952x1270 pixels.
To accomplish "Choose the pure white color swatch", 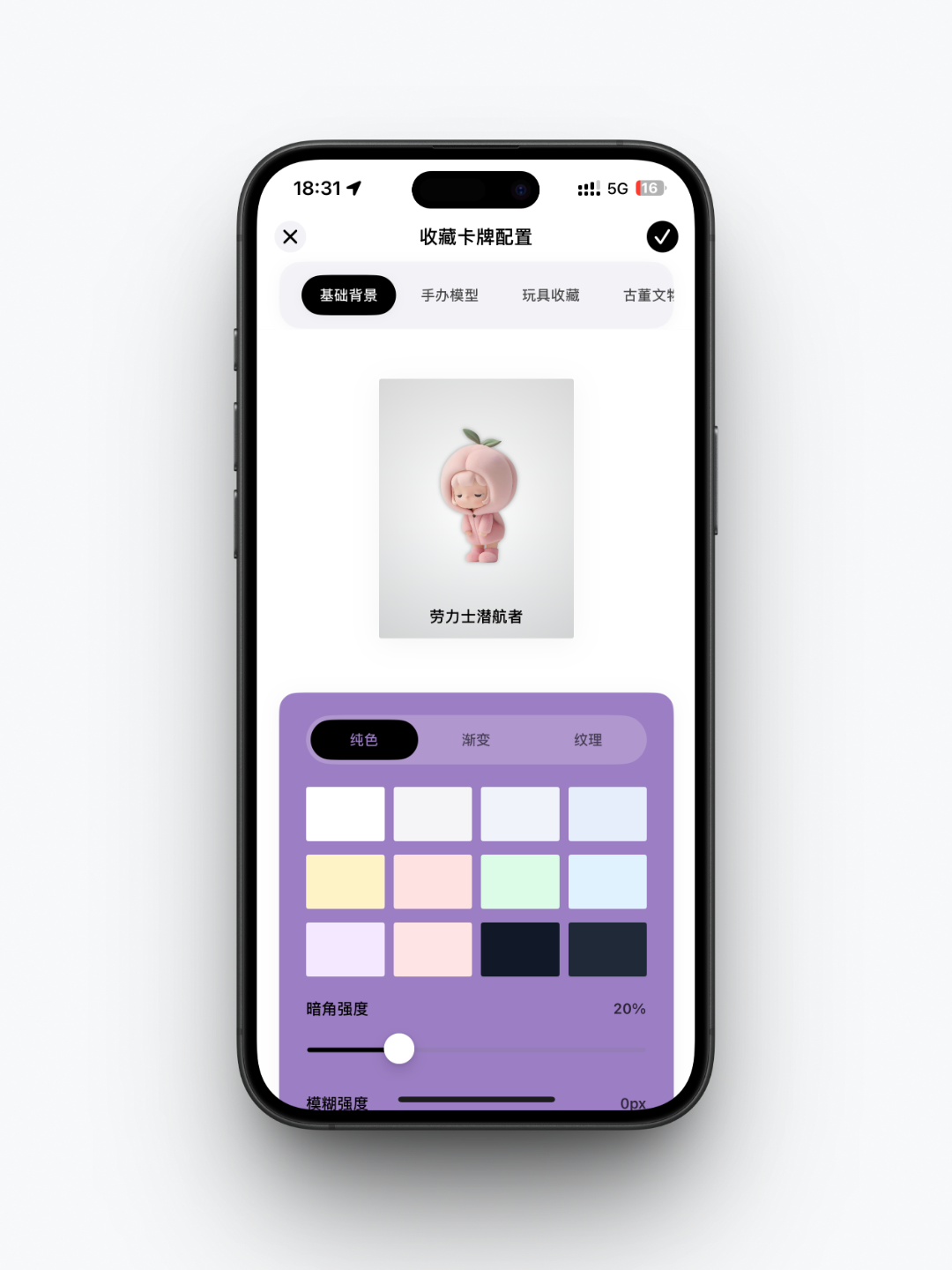I will (345, 814).
